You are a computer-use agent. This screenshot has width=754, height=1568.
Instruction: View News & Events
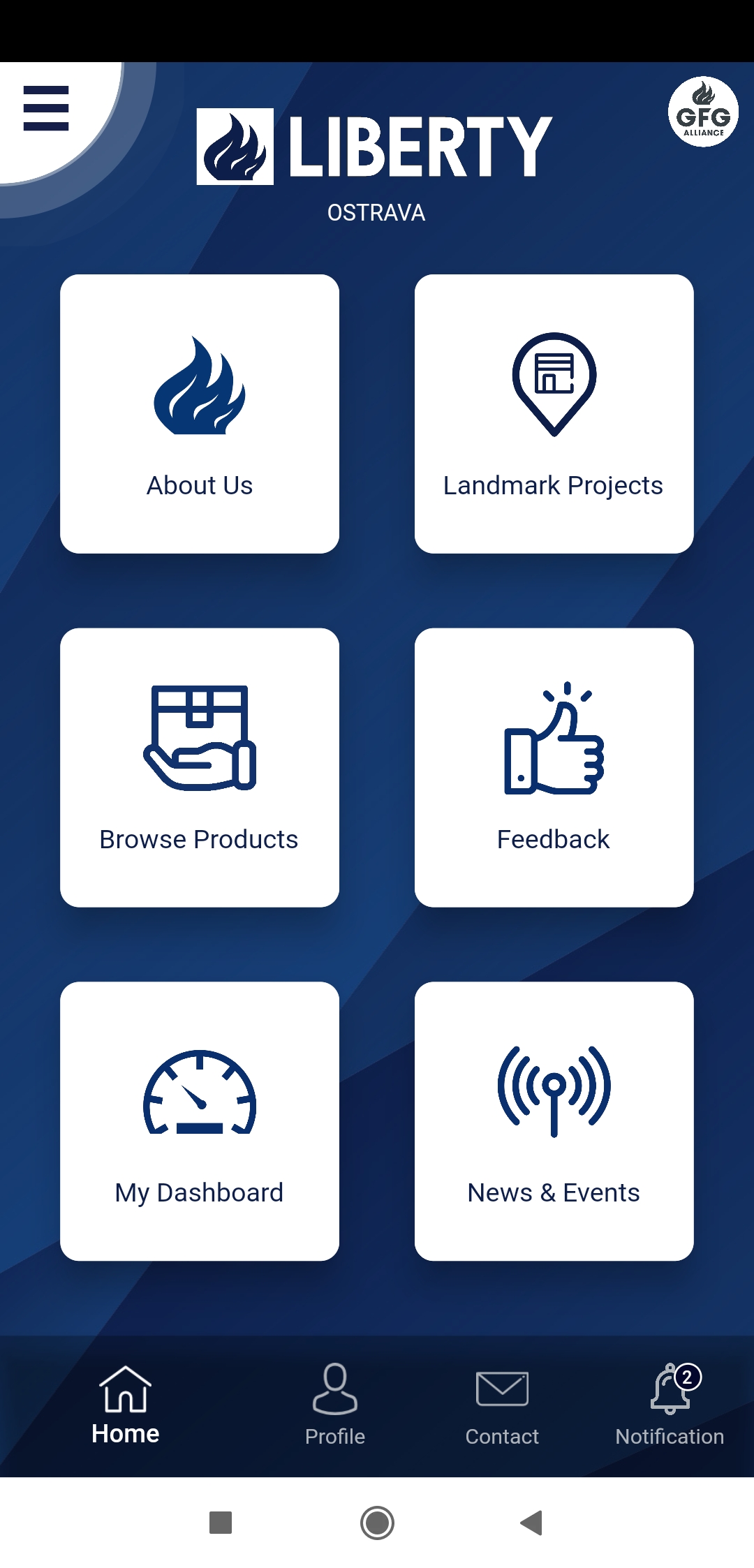tap(554, 1121)
